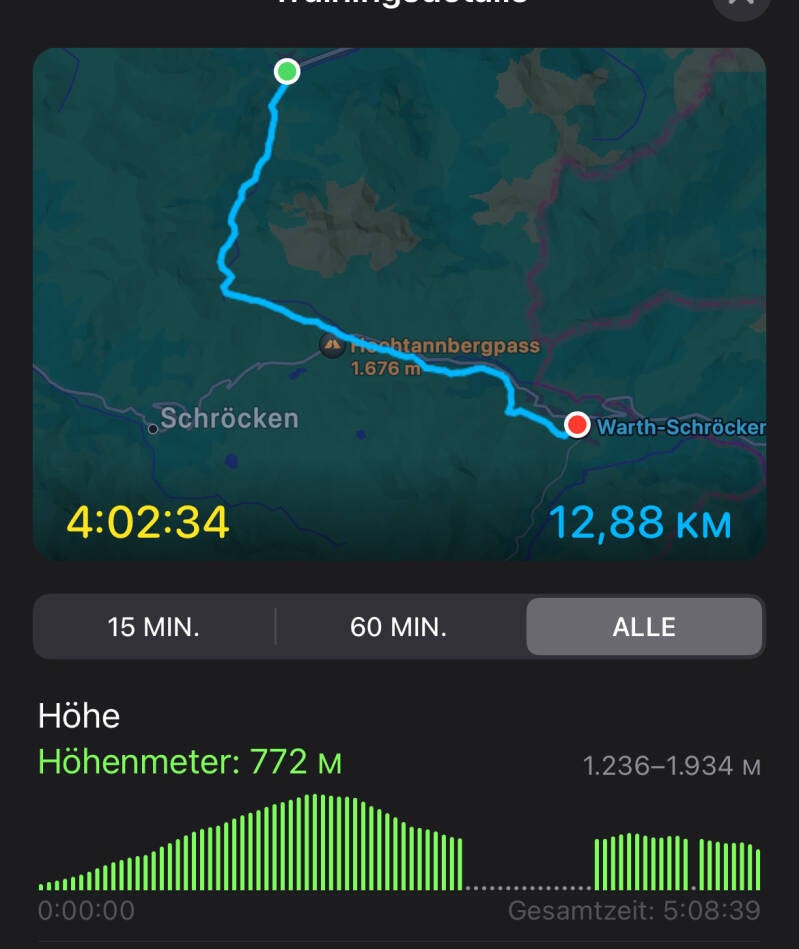
Task: Show the ALLE time range
Action: 644,627
